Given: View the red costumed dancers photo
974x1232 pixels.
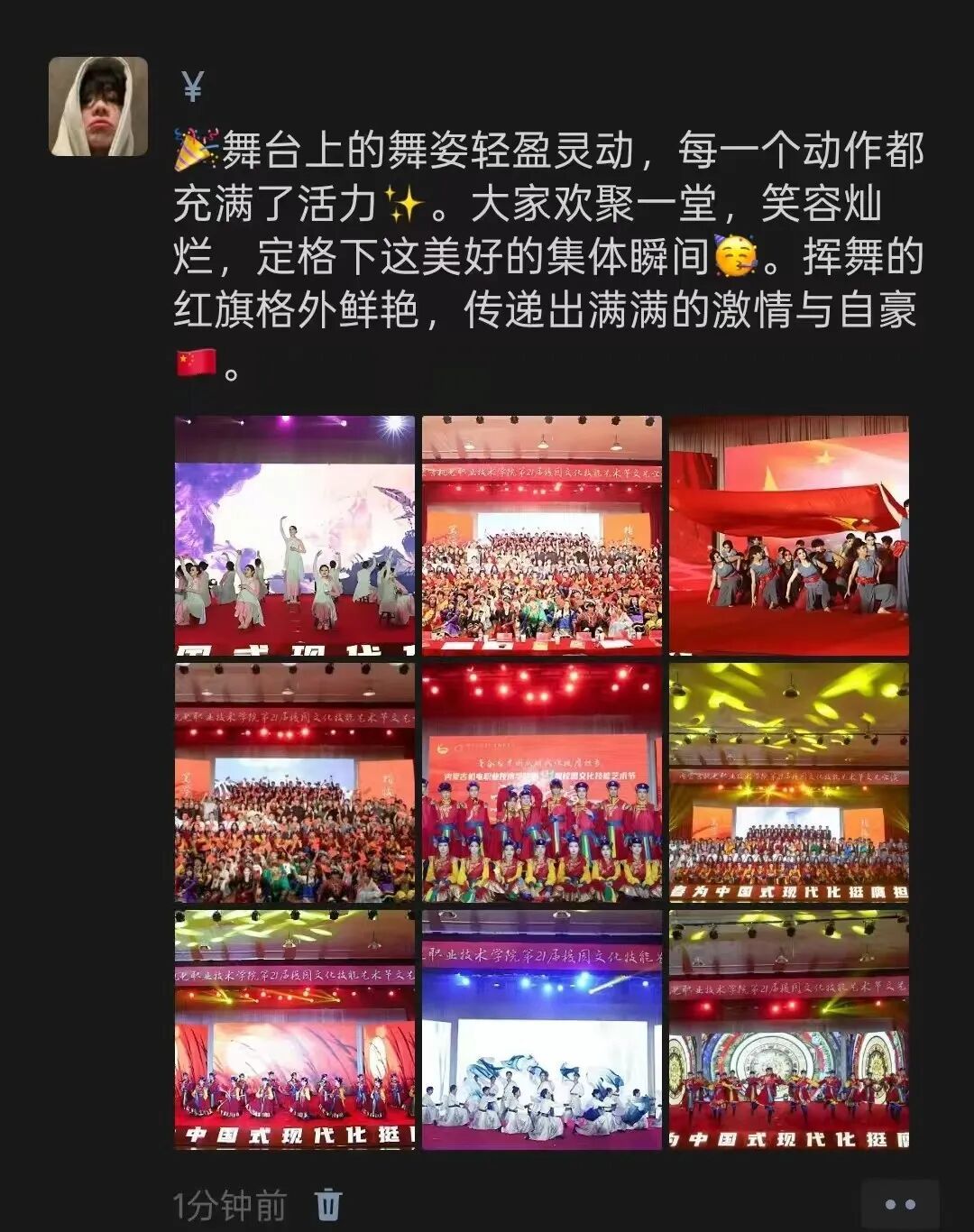Looking at the screenshot, I should [542, 782].
